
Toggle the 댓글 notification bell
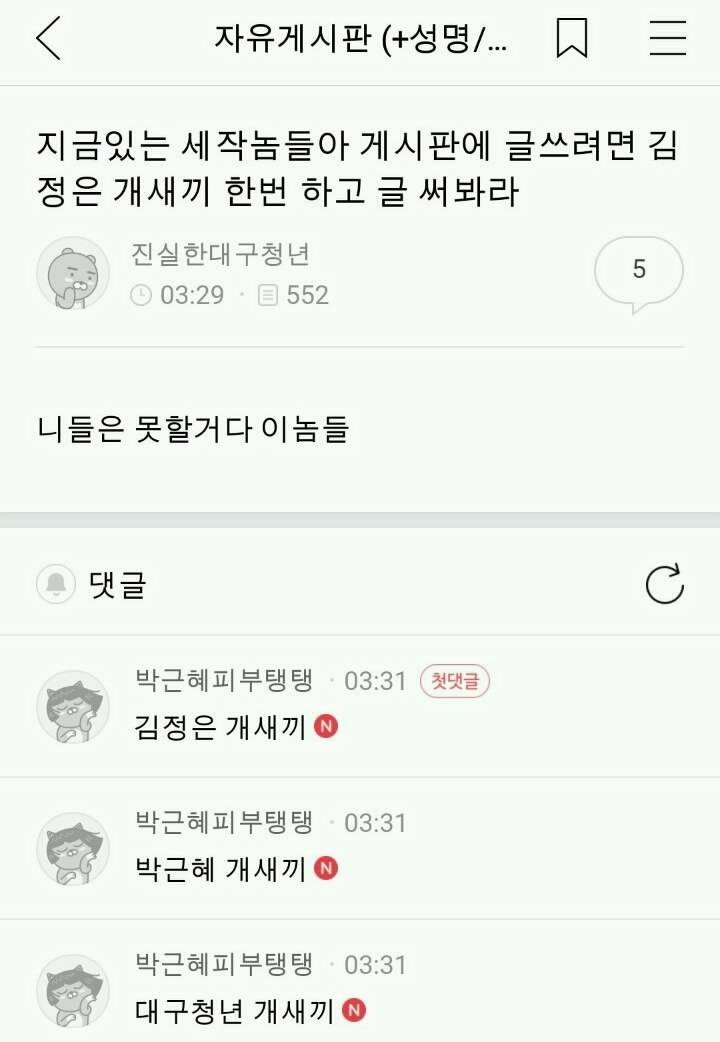pyautogui.click(x=56, y=584)
